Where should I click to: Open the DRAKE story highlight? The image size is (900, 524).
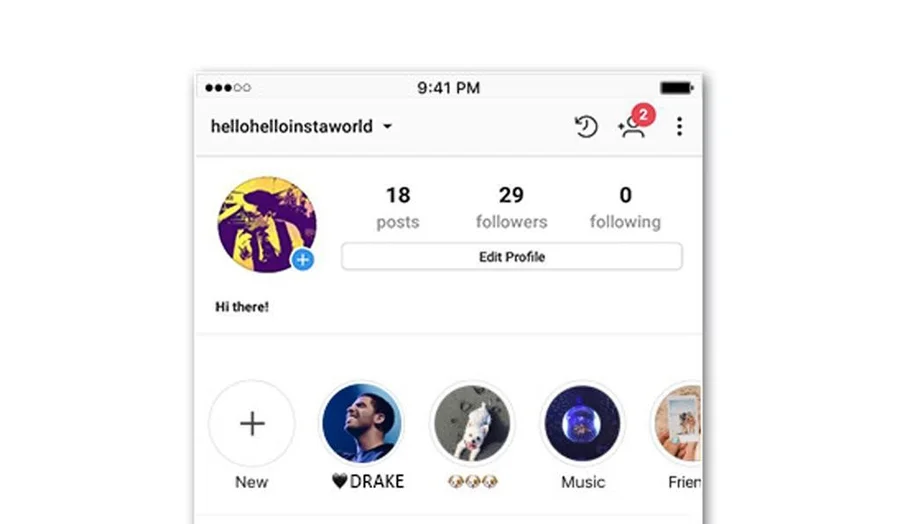click(x=361, y=424)
